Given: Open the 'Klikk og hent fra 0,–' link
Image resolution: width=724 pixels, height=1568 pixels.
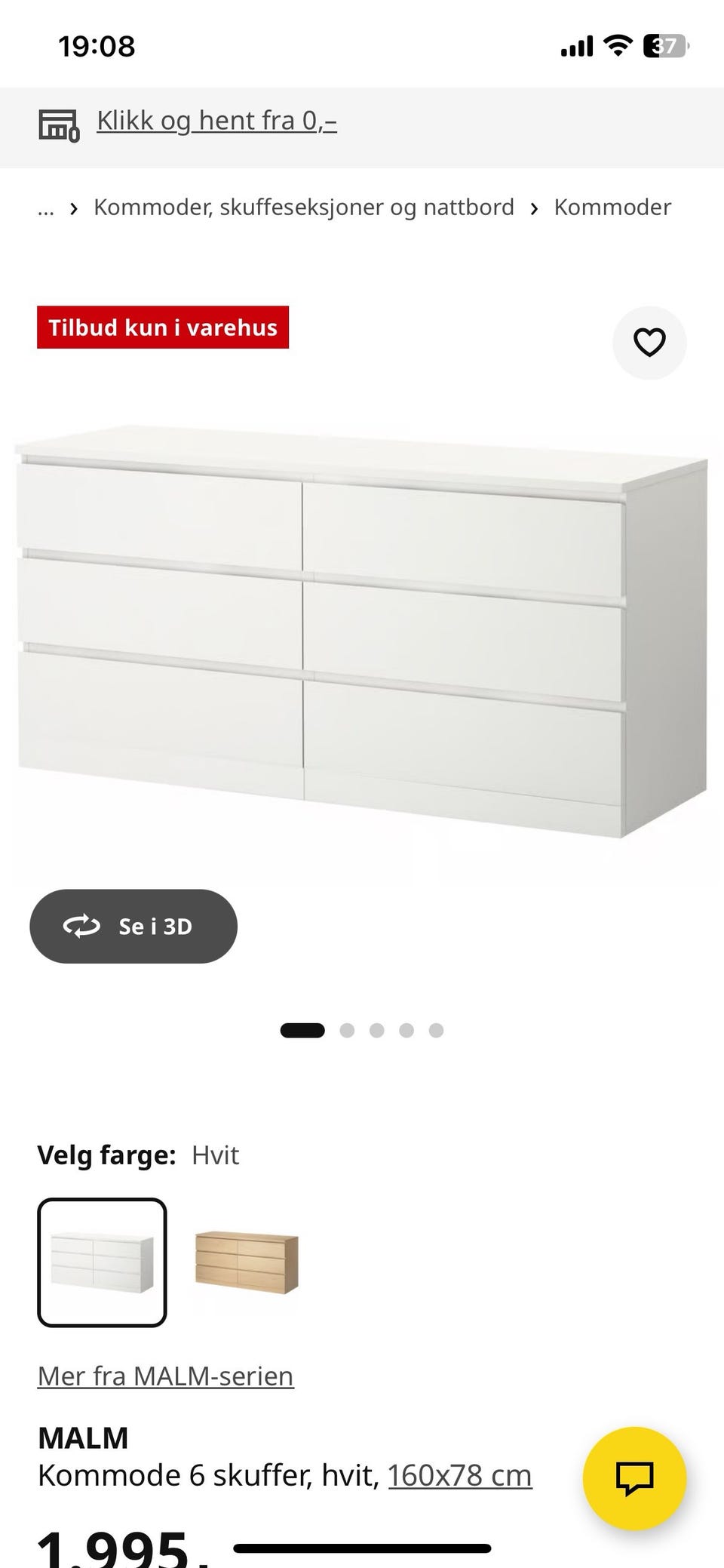Looking at the screenshot, I should (216, 121).
